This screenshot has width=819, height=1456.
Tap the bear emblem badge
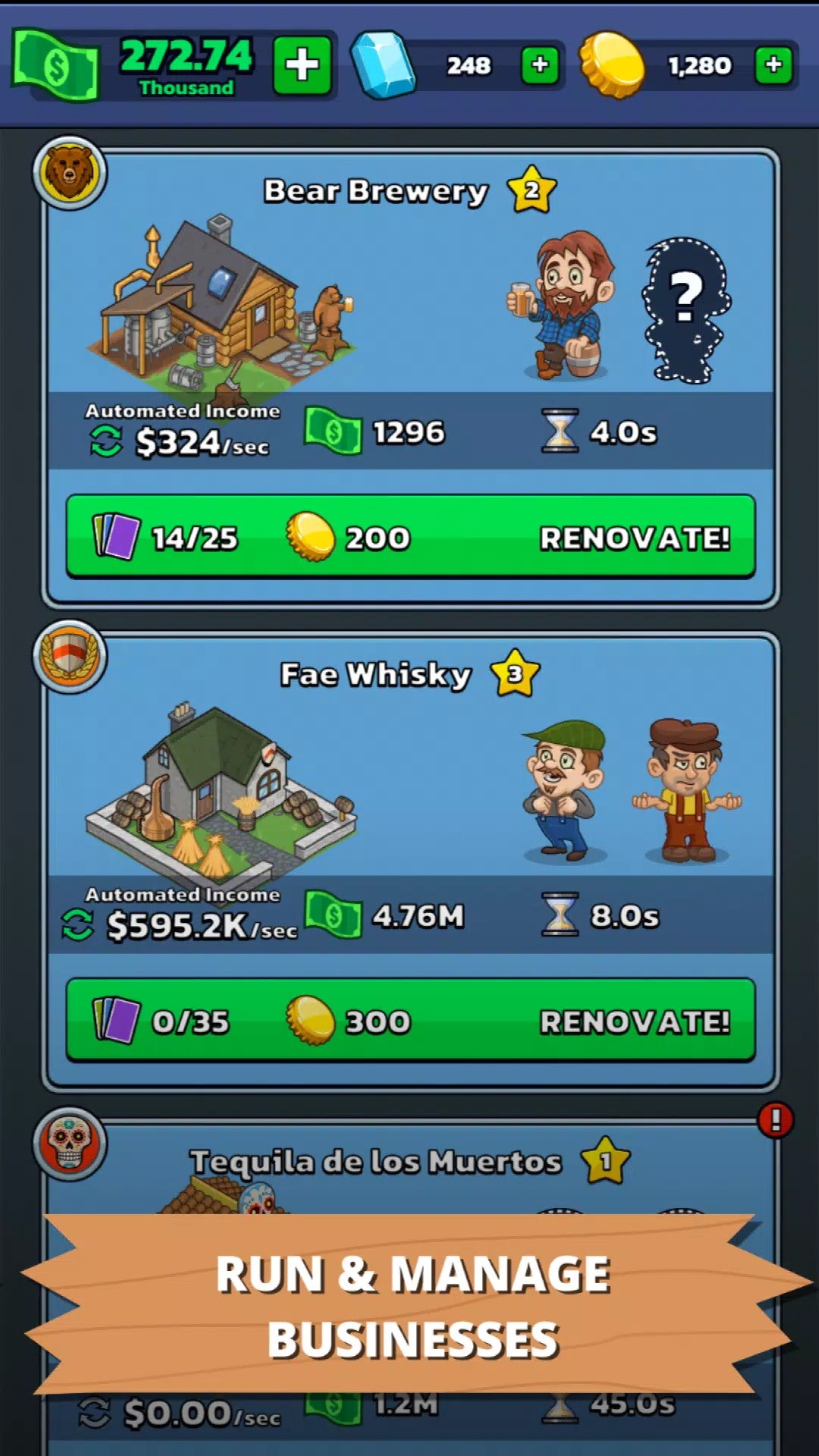point(70,174)
